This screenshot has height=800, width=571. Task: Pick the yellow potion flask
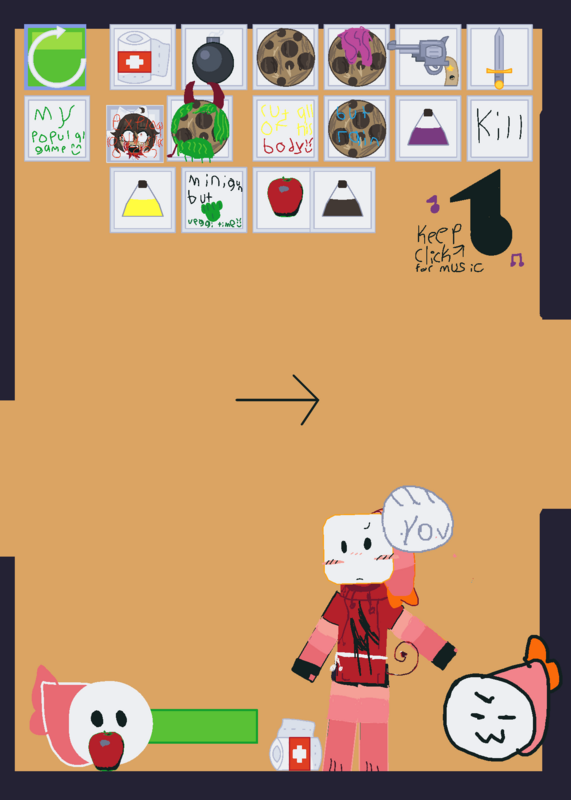142,199
